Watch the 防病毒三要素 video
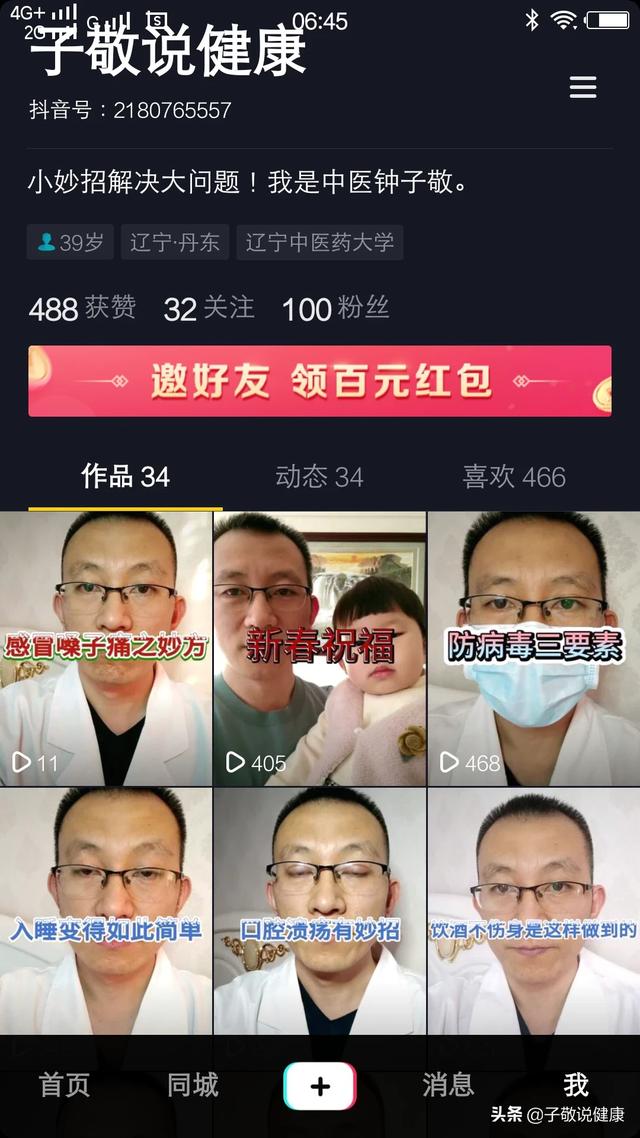Viewport: 640px width, 1138px height. pyautogui.click(x=534, y=648)
